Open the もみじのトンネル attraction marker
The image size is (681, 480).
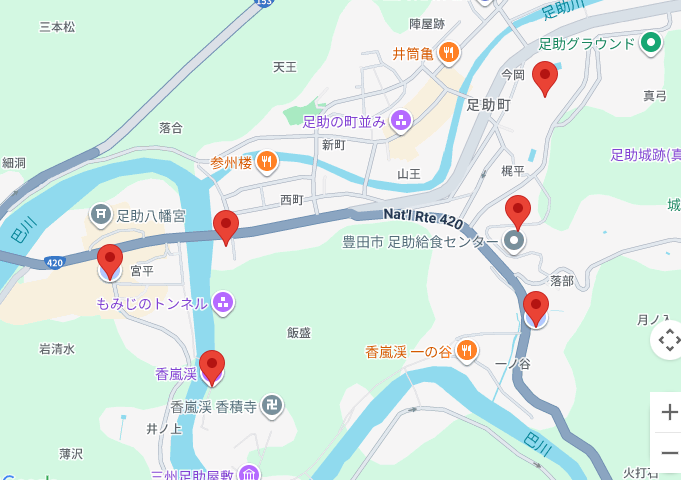[223, 302]
